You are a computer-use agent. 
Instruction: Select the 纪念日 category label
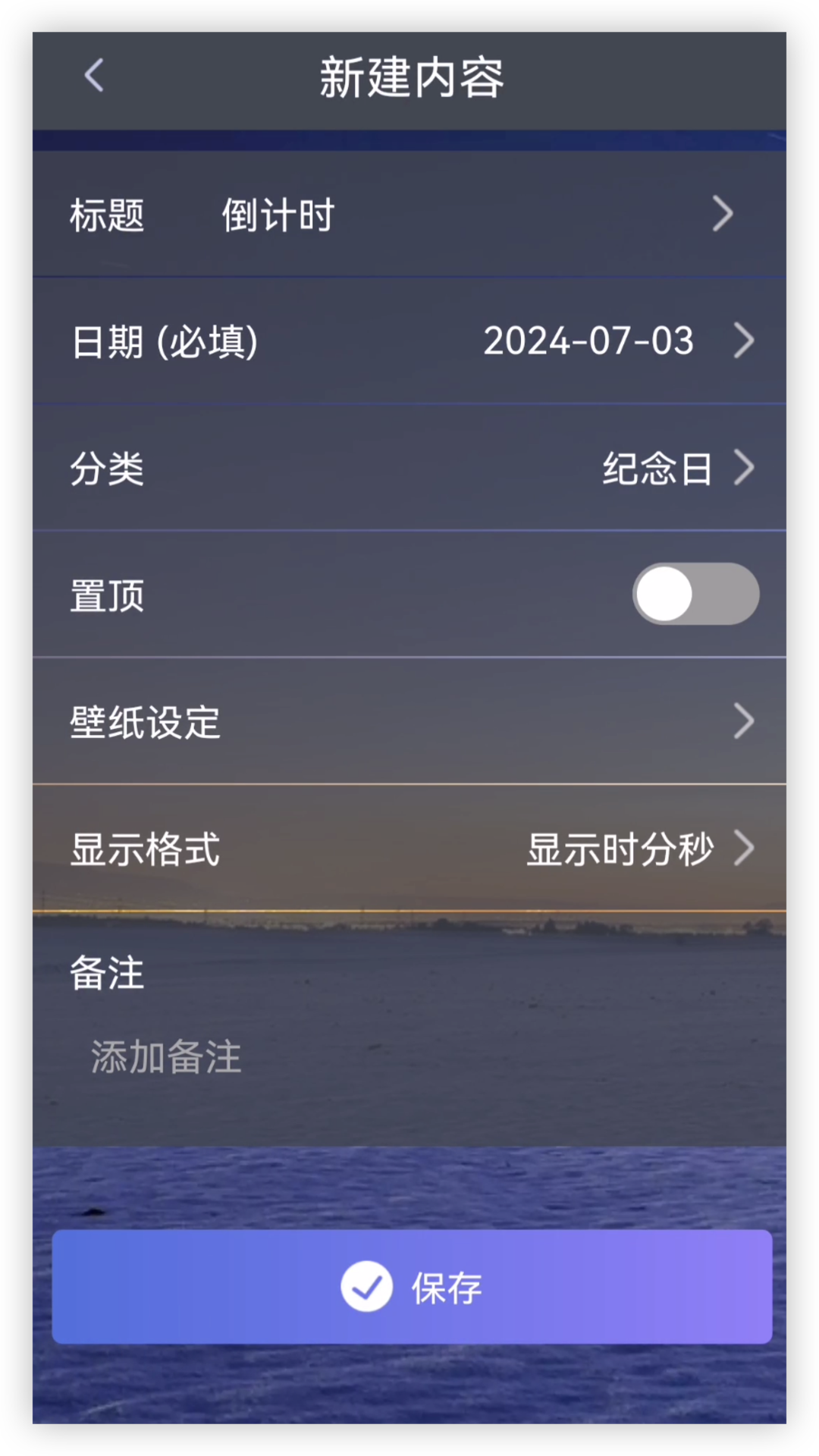pyautogui.click(x=655, y=468)
